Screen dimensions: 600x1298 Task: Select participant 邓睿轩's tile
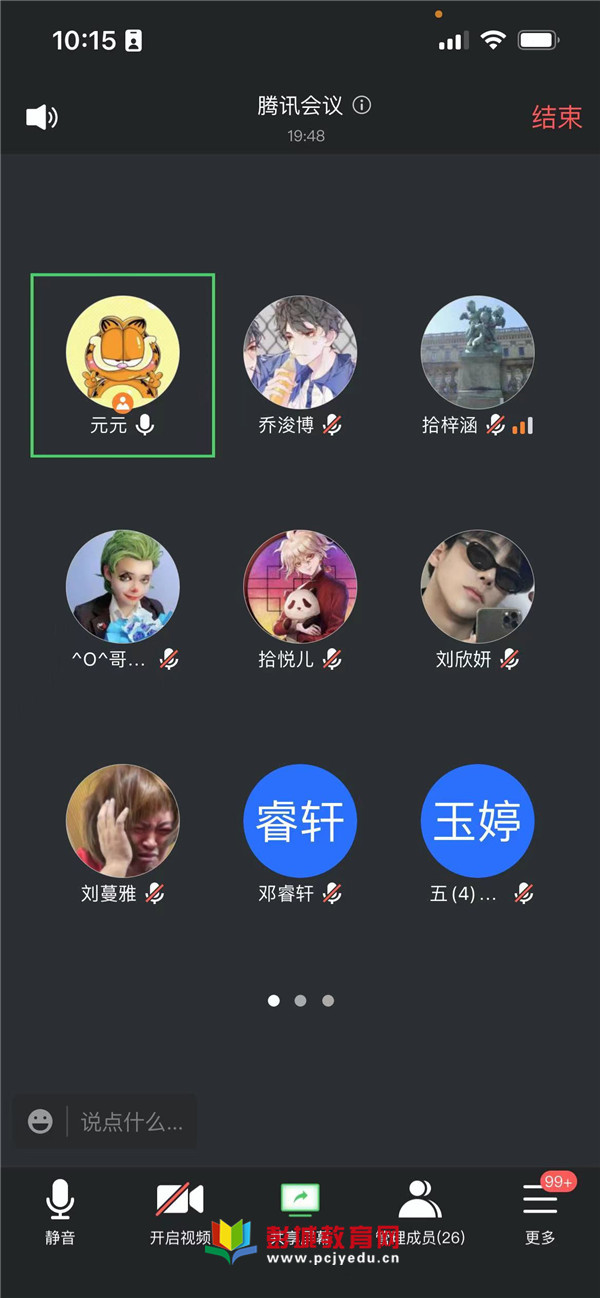(300, 832)
